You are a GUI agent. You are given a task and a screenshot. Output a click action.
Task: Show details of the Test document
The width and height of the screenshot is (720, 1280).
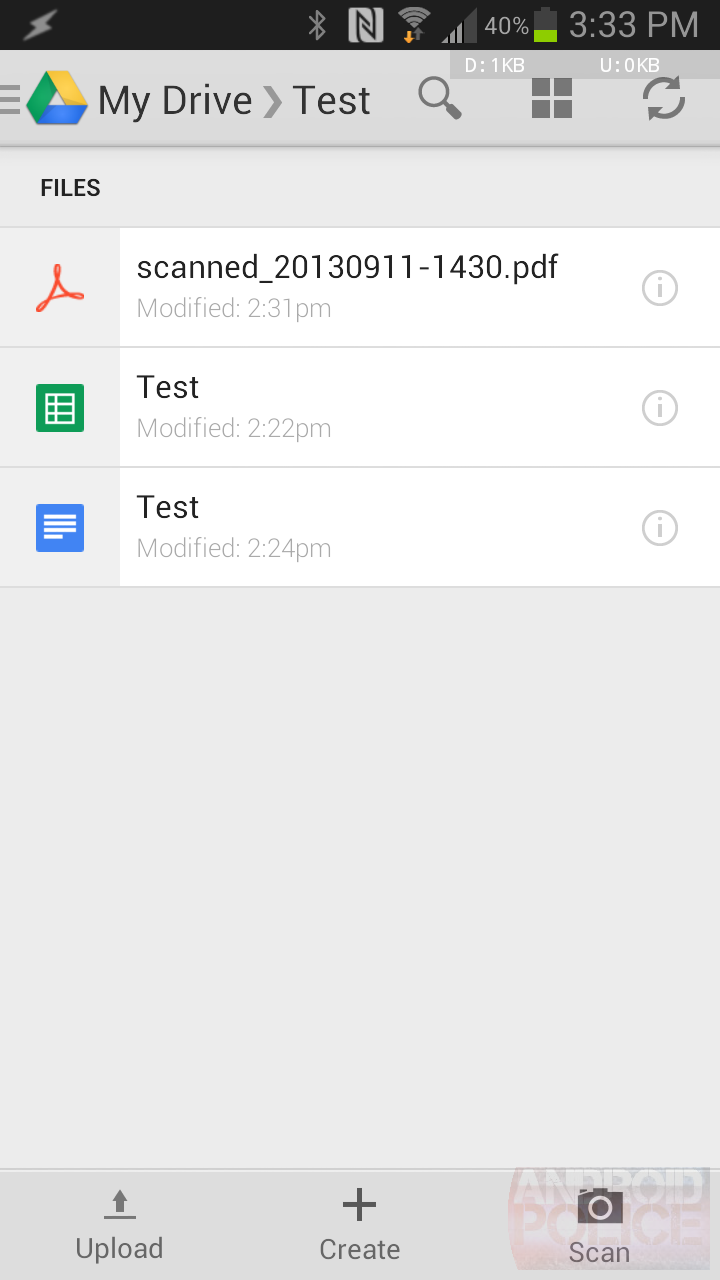point(659,528)
